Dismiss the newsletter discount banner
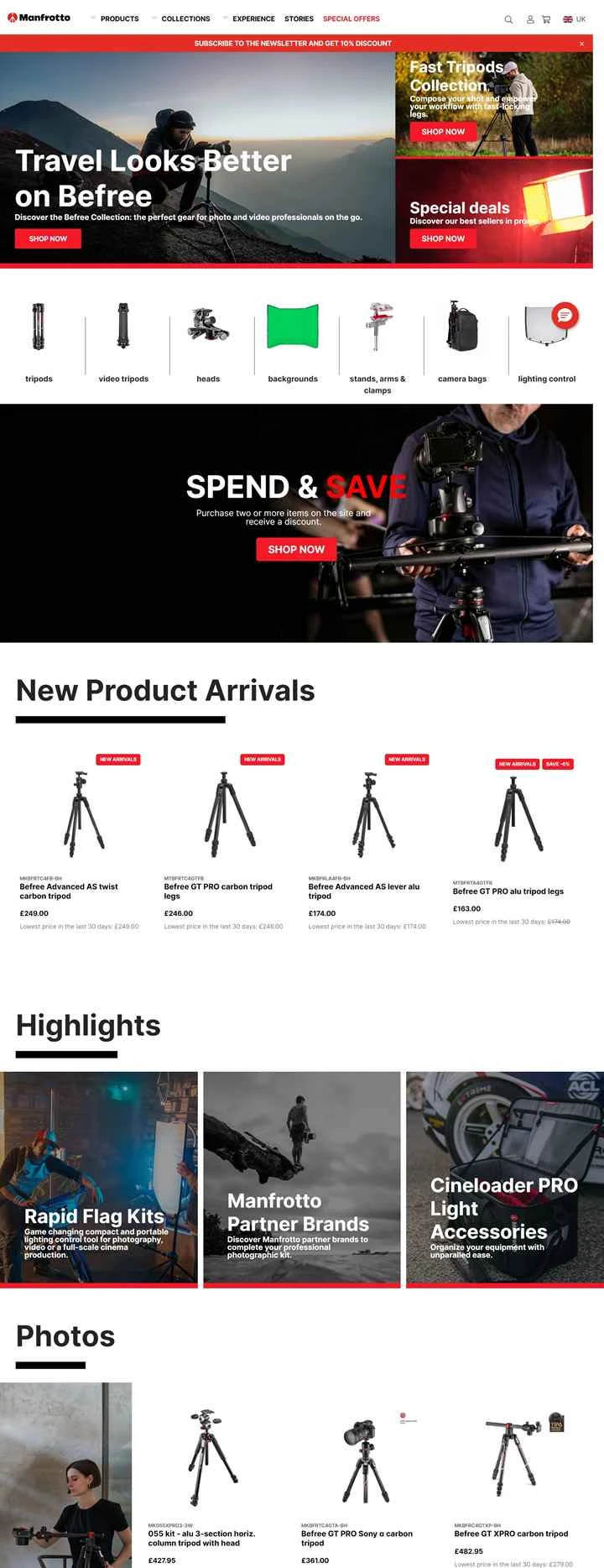The height and width of the screenshot is (1568, 604). pos(581,43)
